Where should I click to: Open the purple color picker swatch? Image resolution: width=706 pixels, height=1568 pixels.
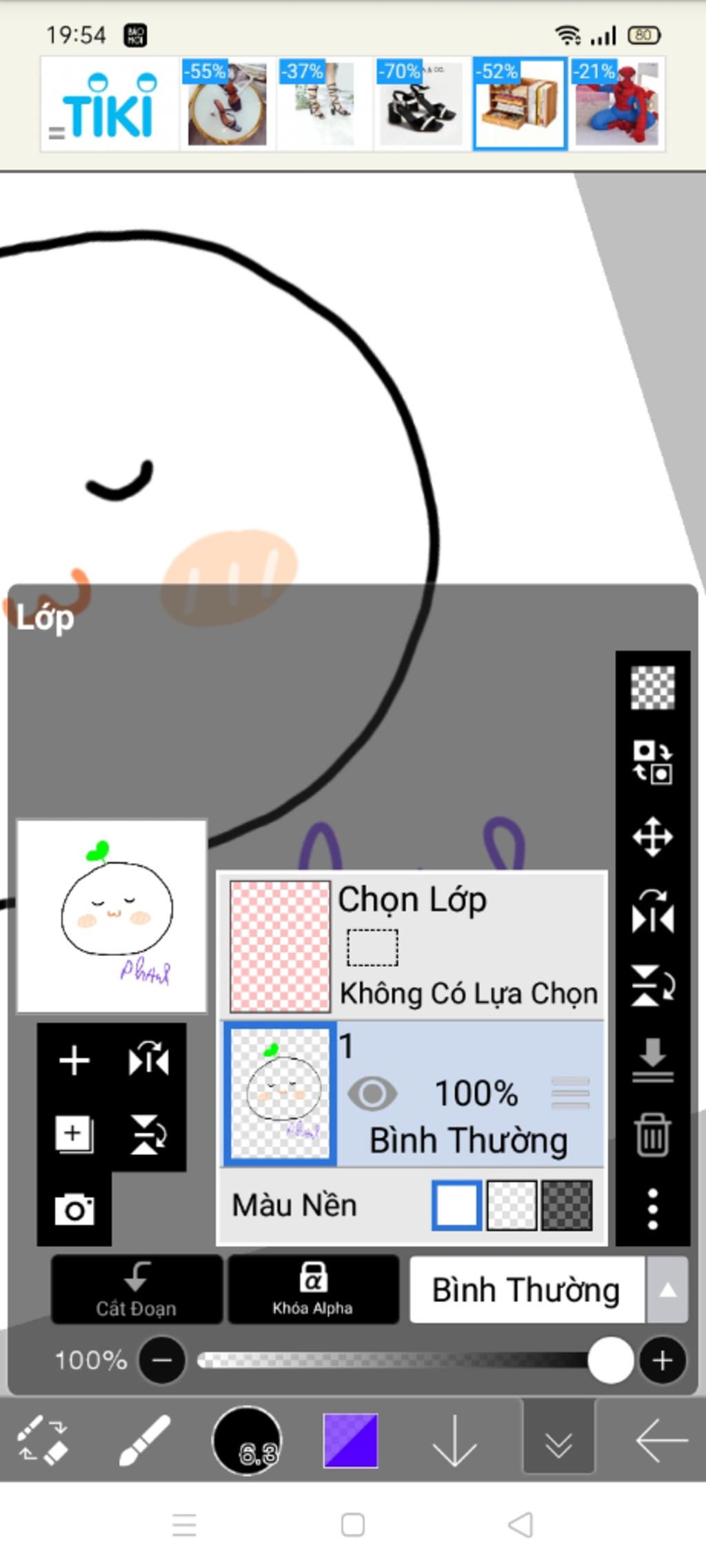(351, 1440)
